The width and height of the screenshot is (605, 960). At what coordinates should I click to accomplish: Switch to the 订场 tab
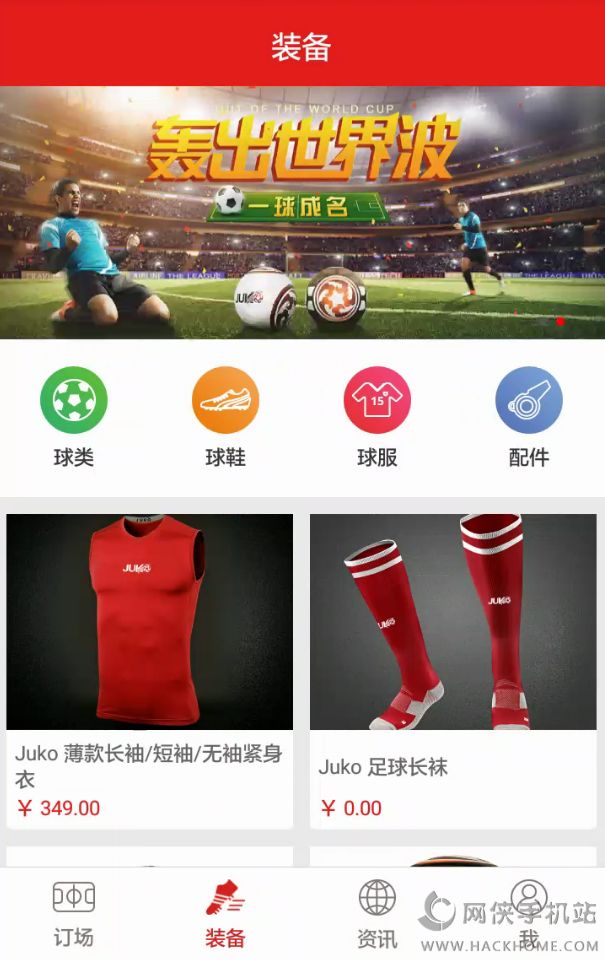click(73, 913)
